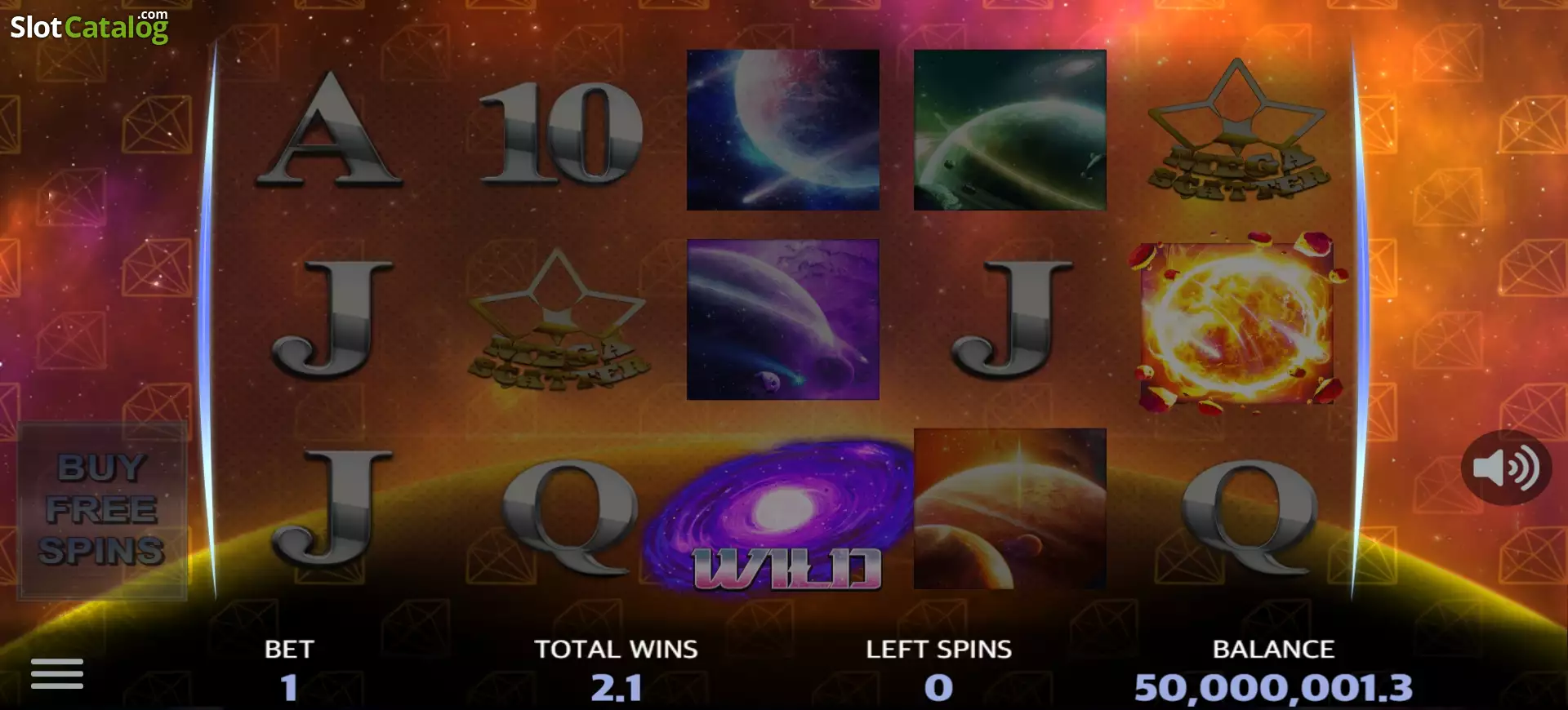
Task: Mute the game sound
Action: (1506, 468)
